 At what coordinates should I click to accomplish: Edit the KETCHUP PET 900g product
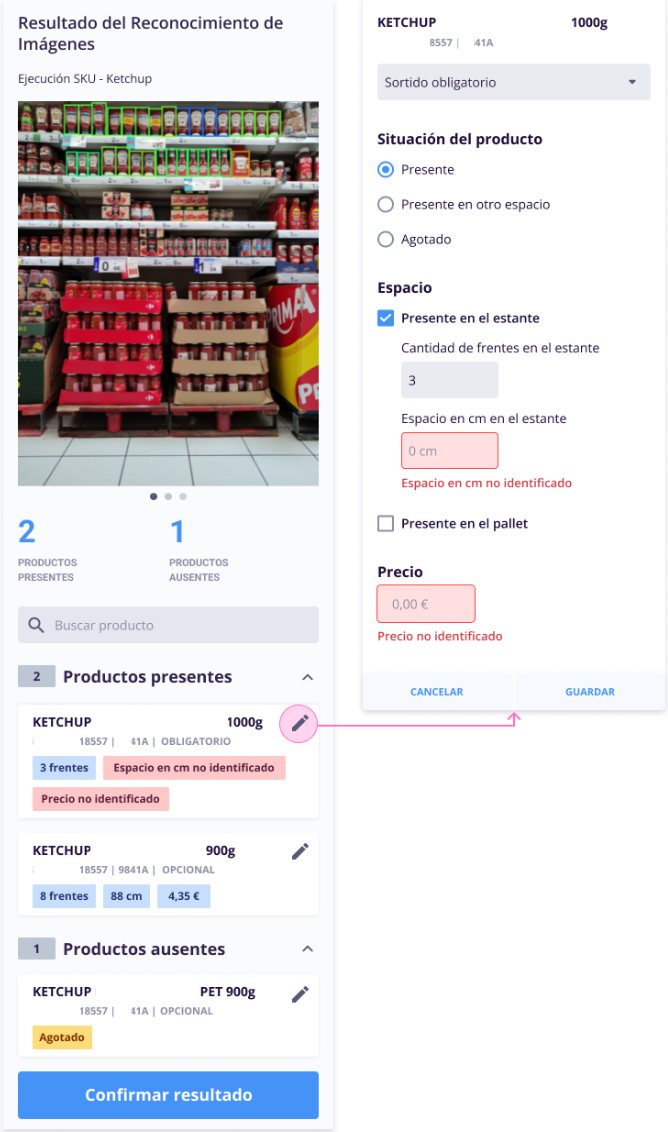[300, 993]
